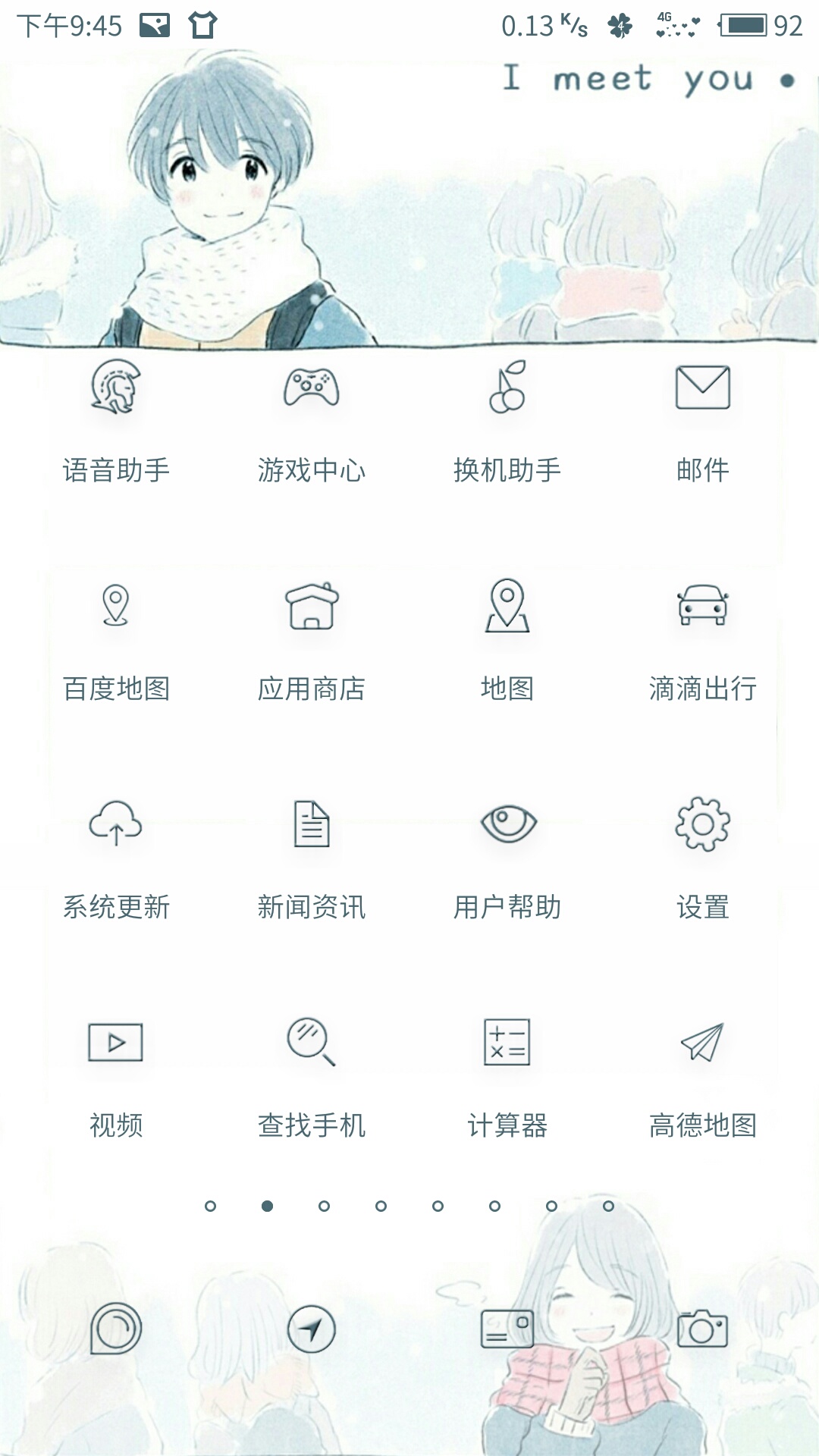Tap the compass arrow icon in dock

tap(311, 1329)
